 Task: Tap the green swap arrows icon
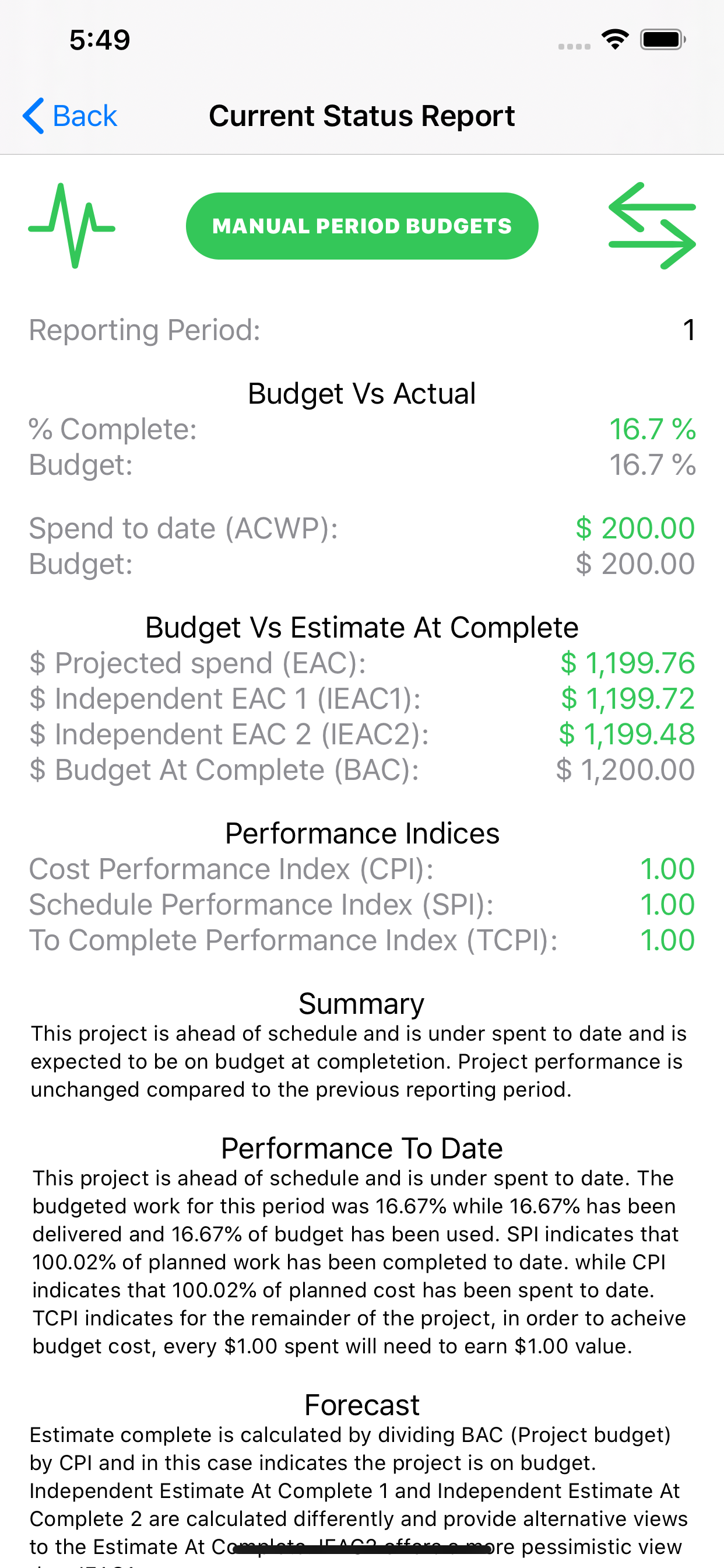click(x=652, y=226)
